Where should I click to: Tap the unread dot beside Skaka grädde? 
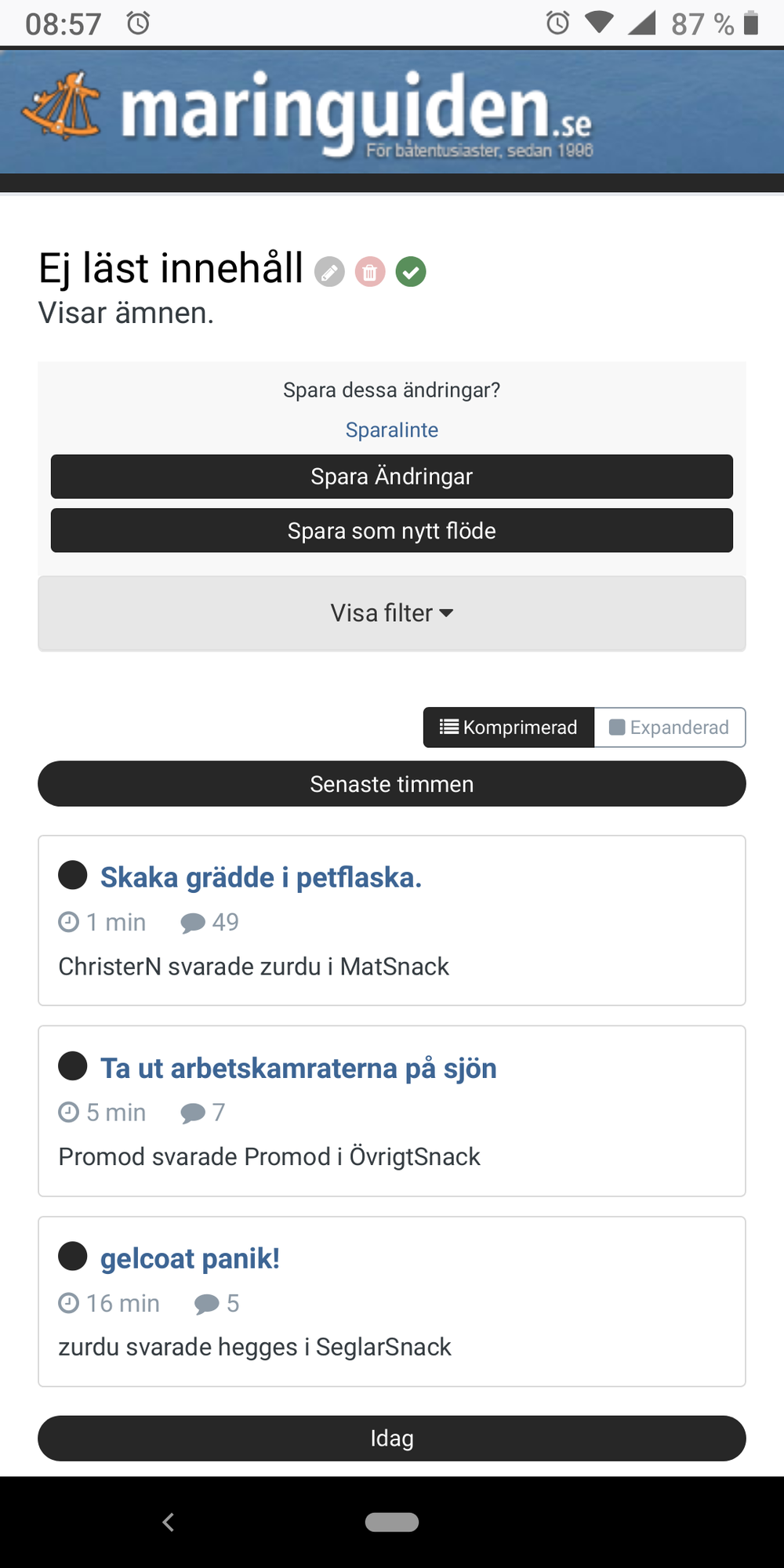73,875
